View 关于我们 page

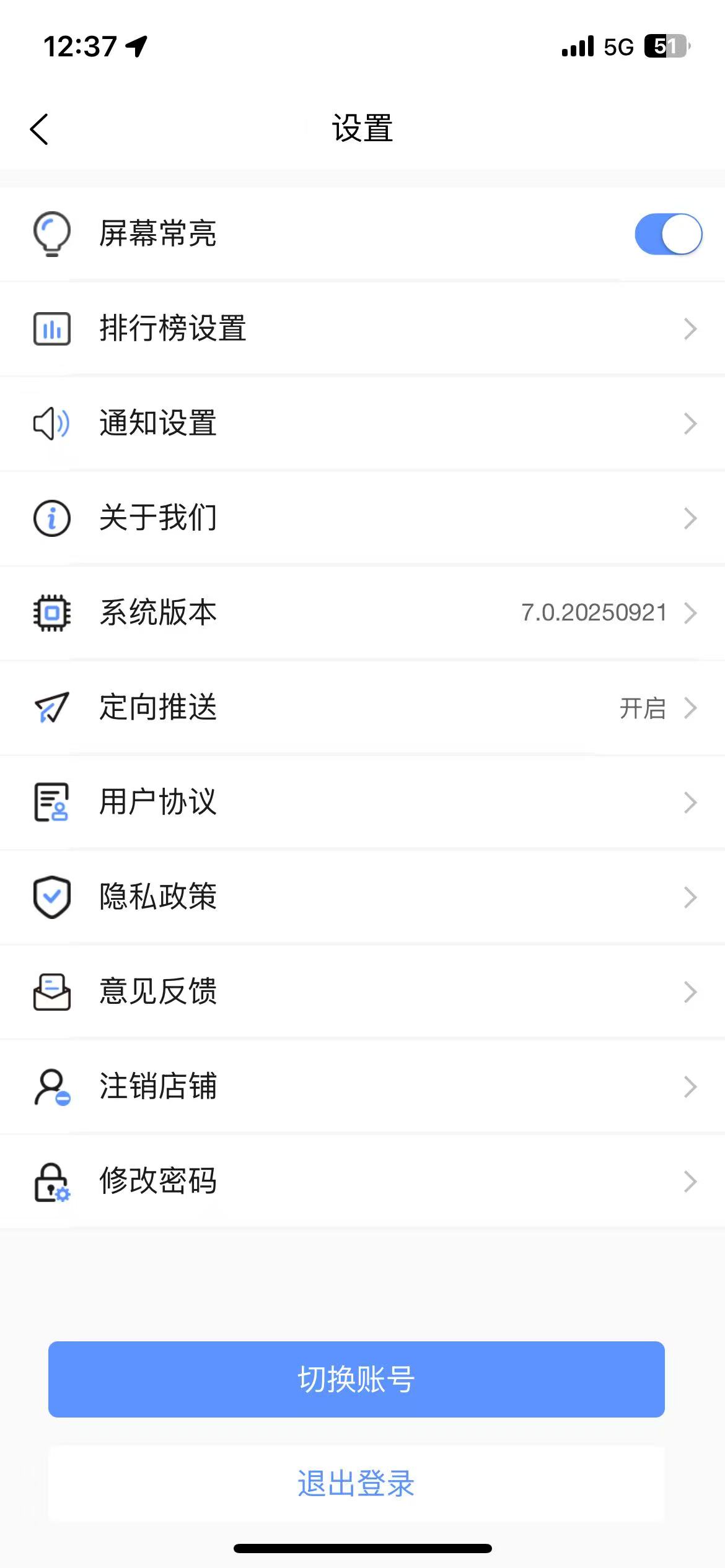362,518
